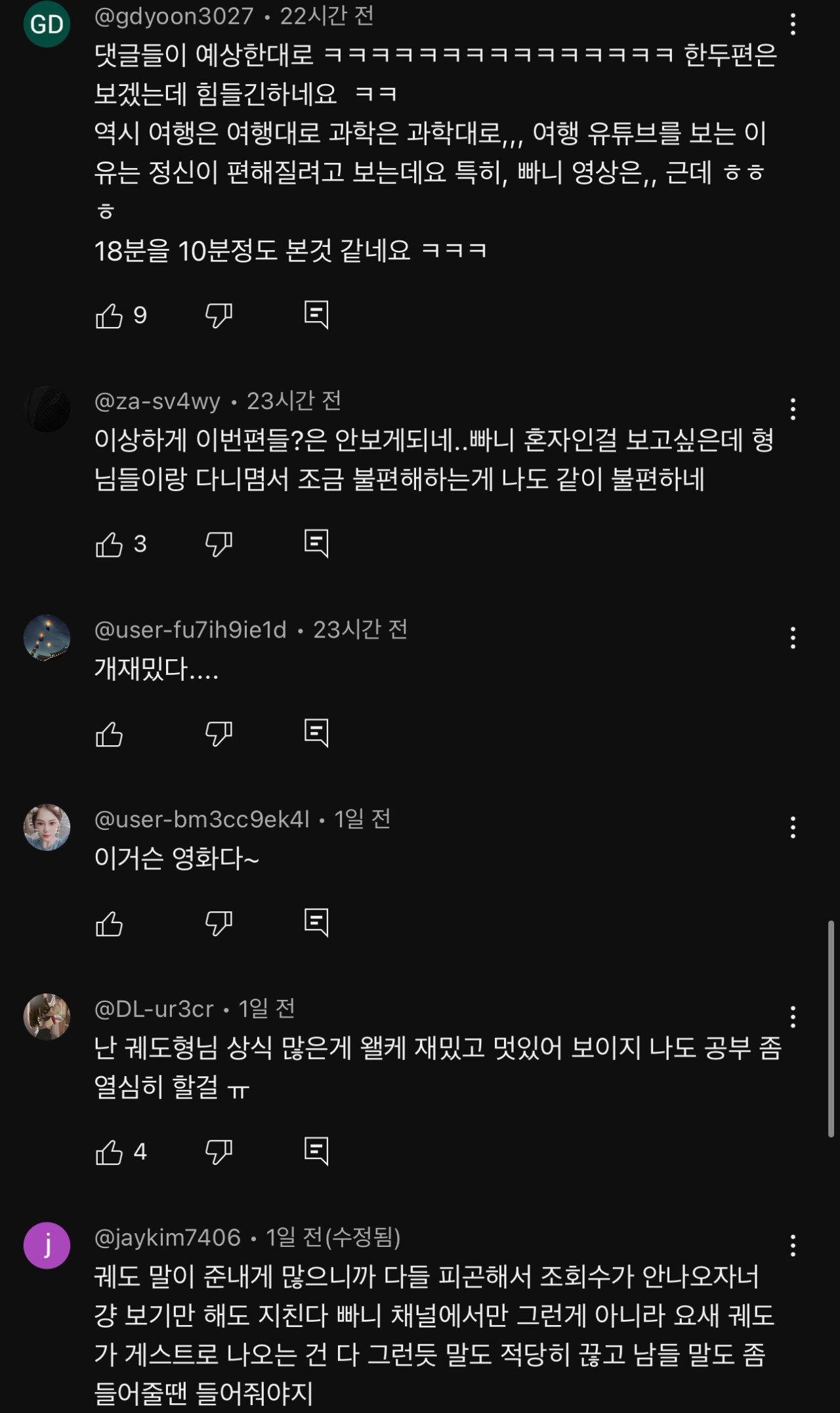Dislike the comment by @user-fu7ih9ie1d
The width and height of the screenshot is (840, 1413).
(219, 734)
